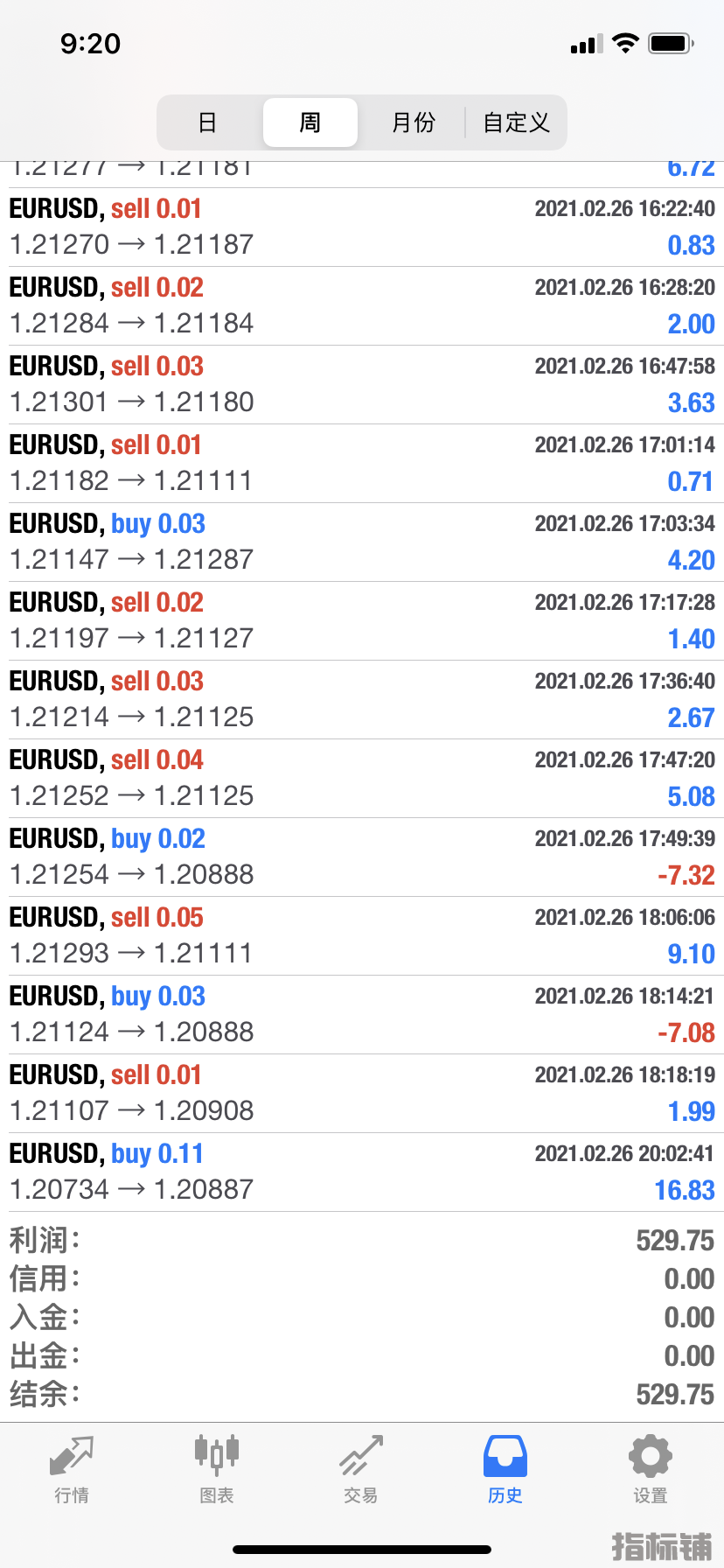This screenshot has width=724, height=1568.
Task: Tap the EURUSD sell 0.01 trade at 18:18:19
Action: point(362,1094)
